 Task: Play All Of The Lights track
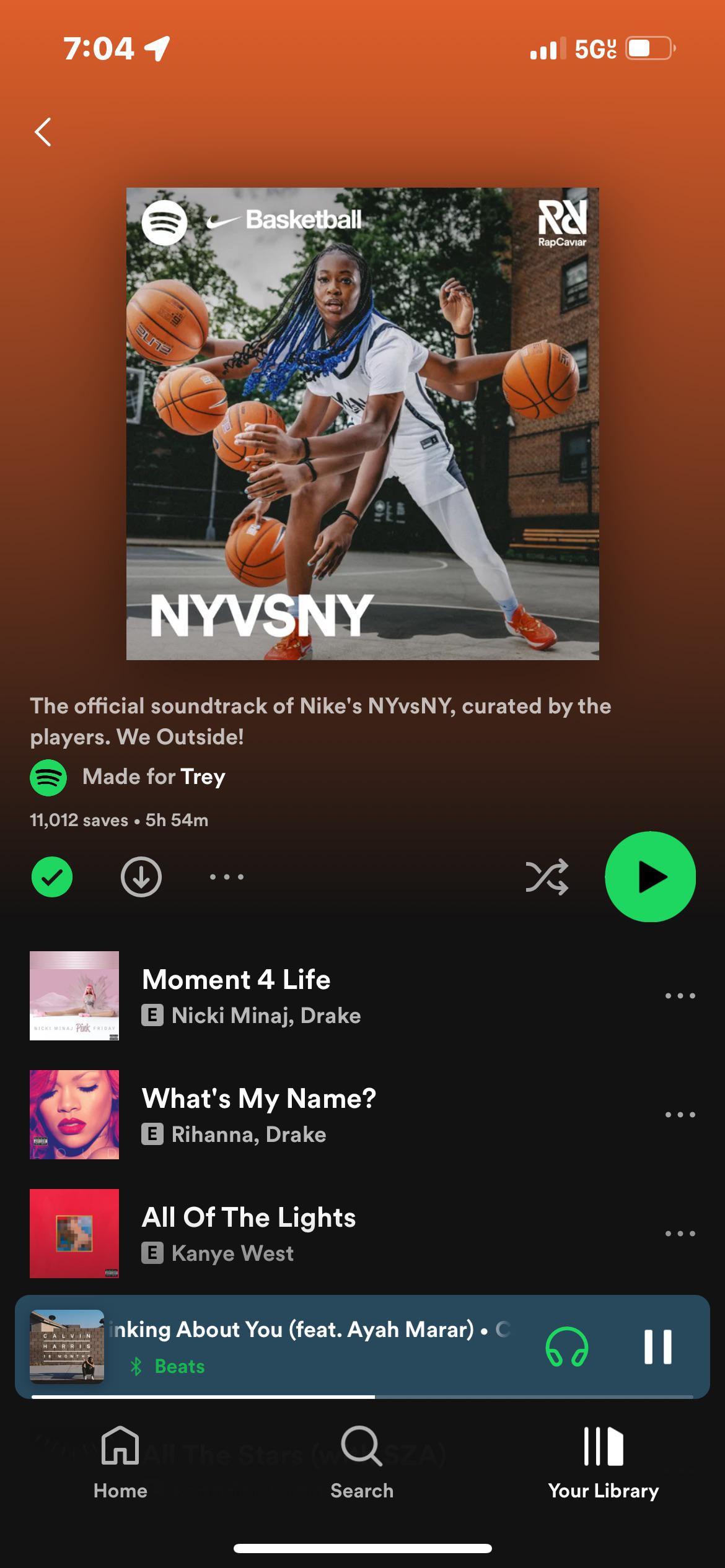(248, 1234)
